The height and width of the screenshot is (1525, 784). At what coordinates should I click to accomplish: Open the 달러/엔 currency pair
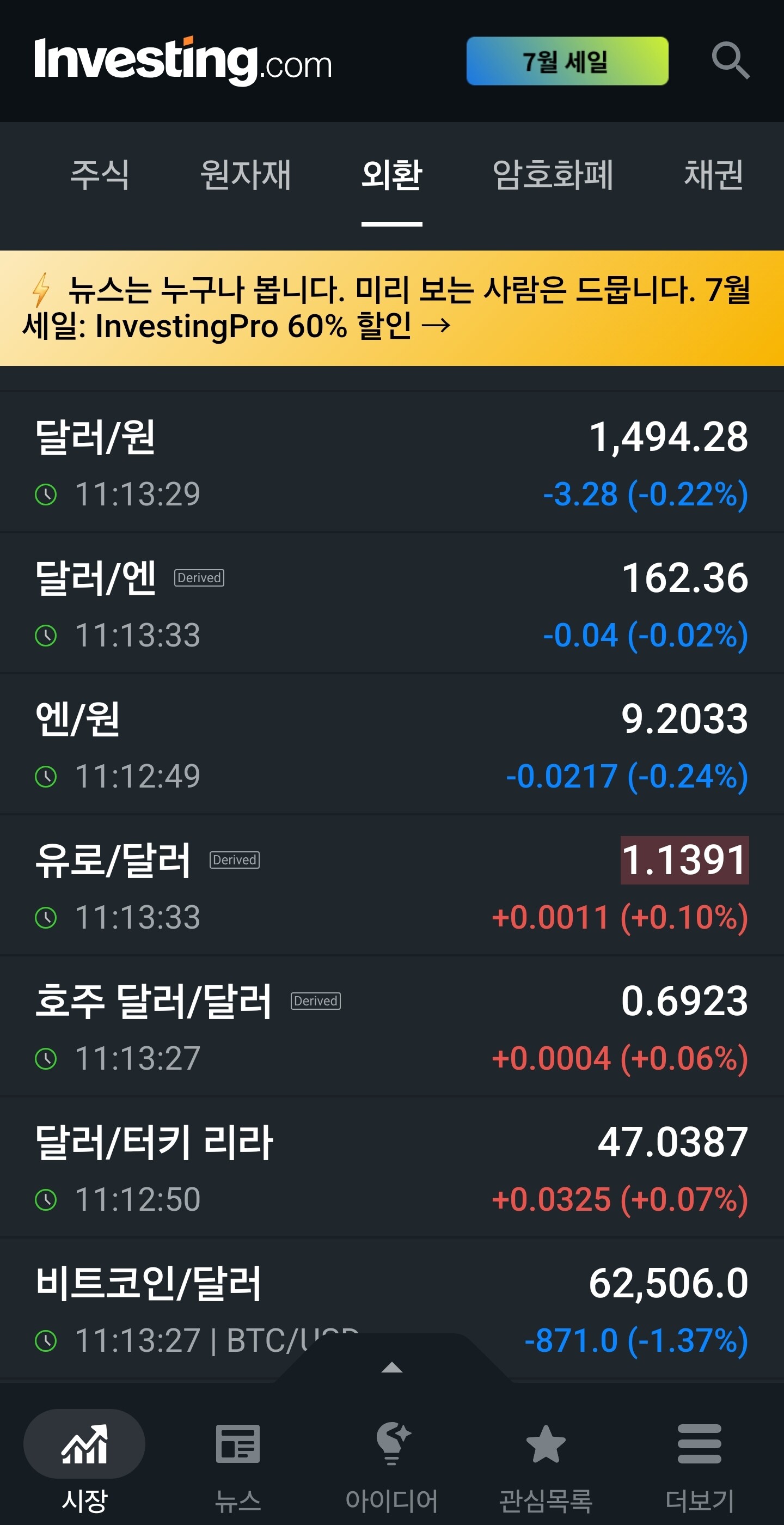[x=391, y=603]
